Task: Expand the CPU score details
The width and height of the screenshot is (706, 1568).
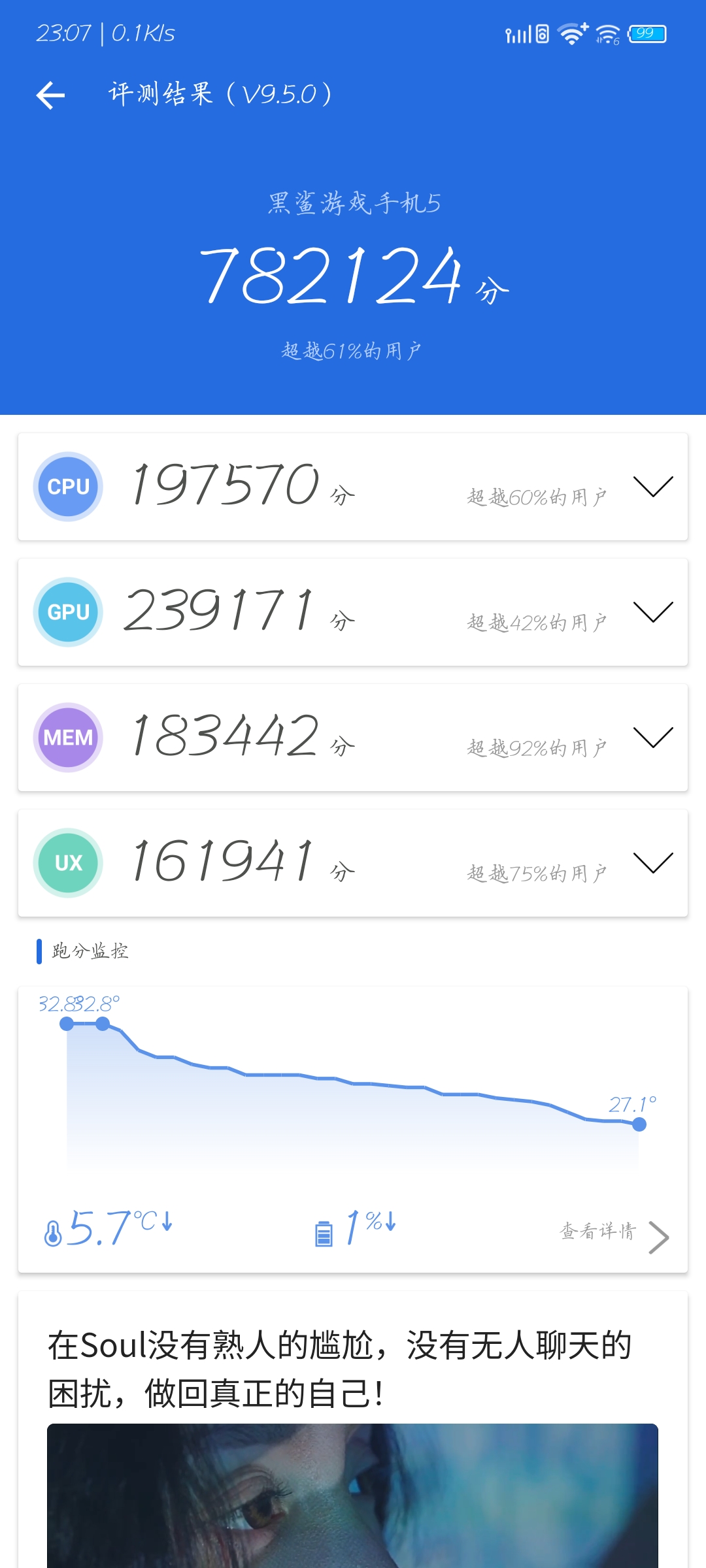Action: [653, 487]
